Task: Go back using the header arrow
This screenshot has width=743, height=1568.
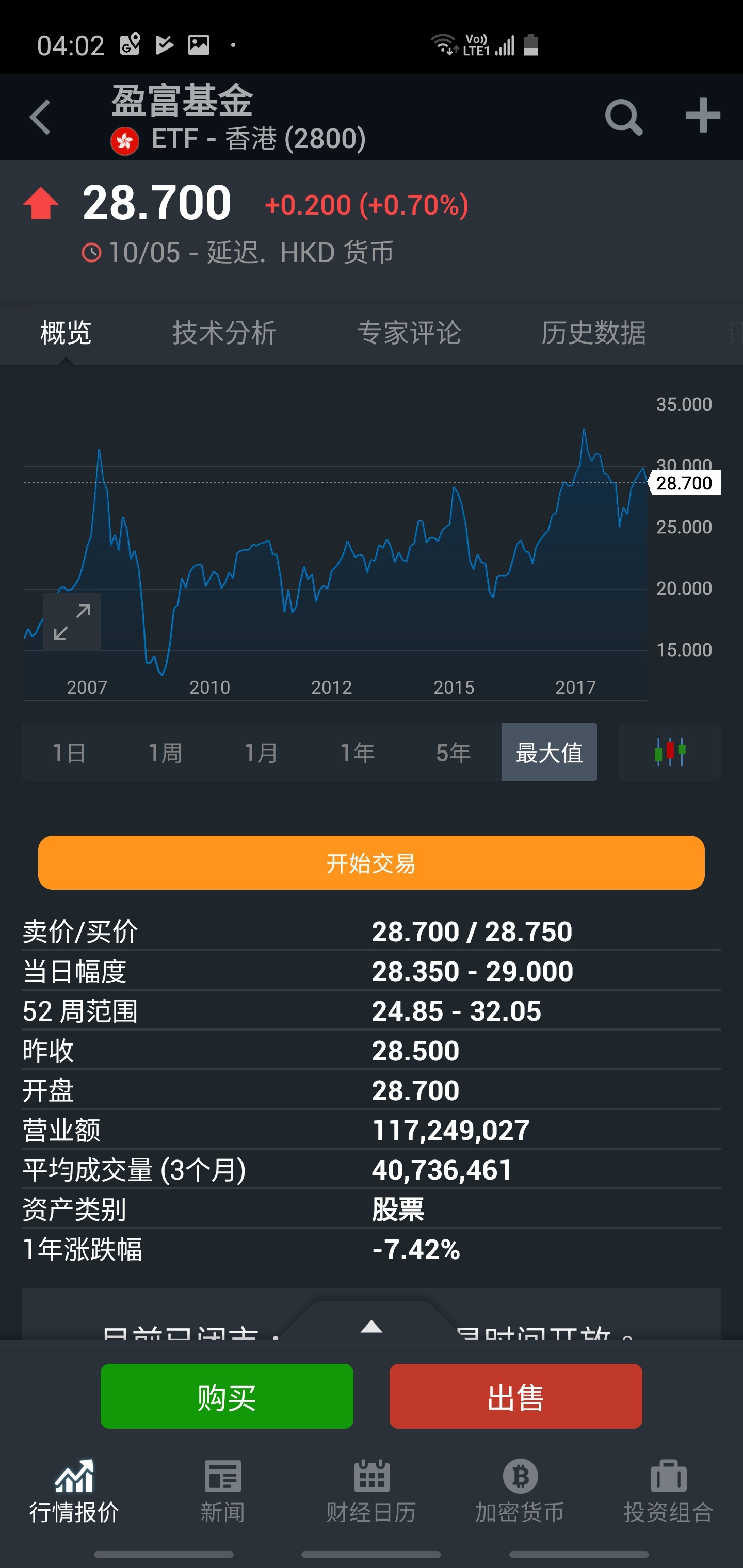Action: pyautogui.click(x=40, y=117)
